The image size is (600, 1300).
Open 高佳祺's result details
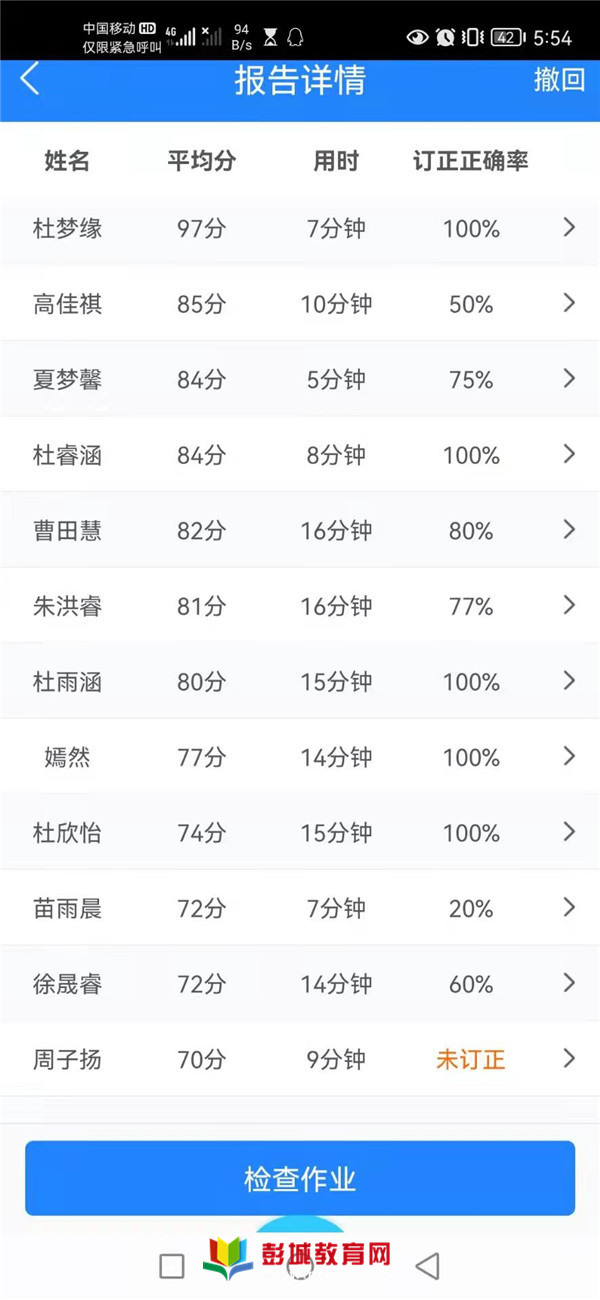click(300, 303)
